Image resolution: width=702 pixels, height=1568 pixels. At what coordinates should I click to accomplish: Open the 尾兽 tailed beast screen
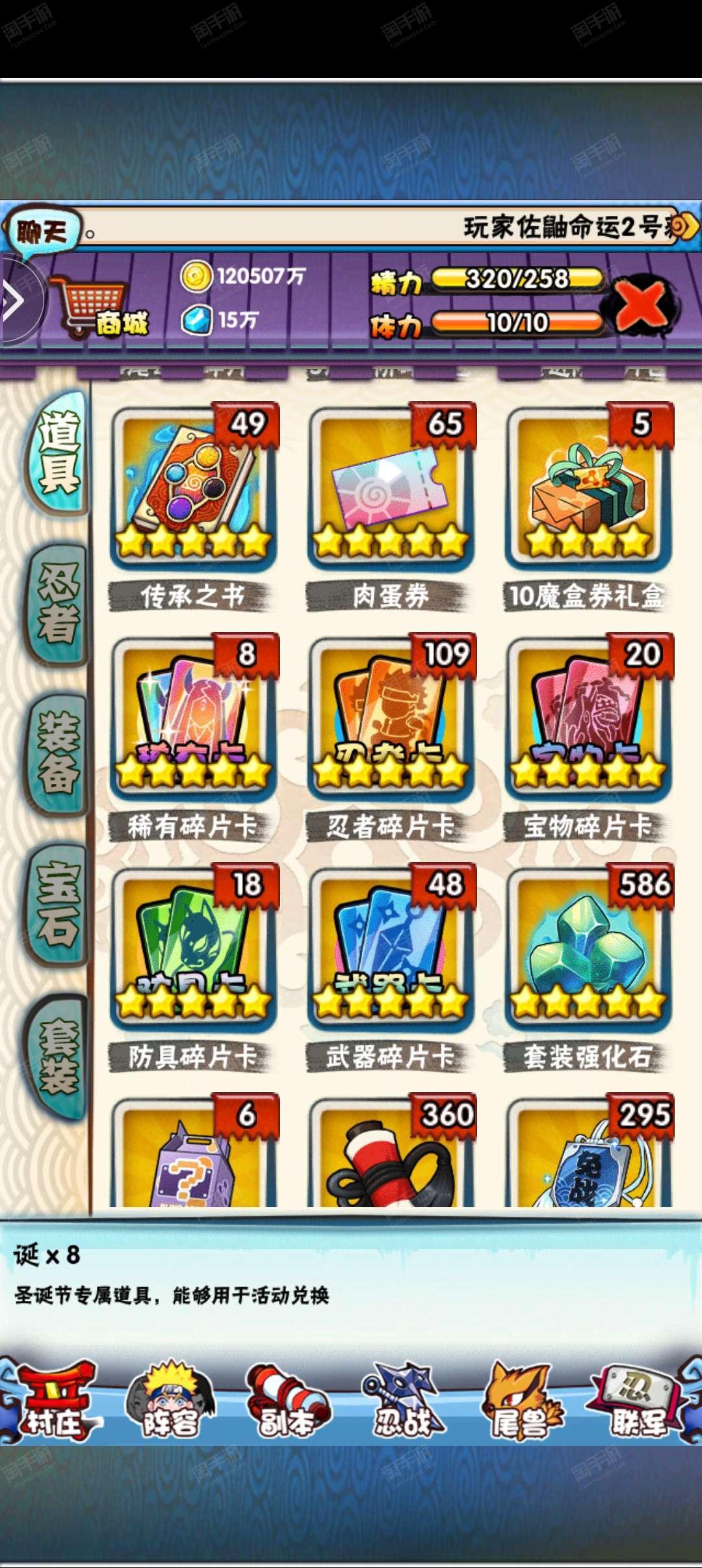coord(521,1403)
